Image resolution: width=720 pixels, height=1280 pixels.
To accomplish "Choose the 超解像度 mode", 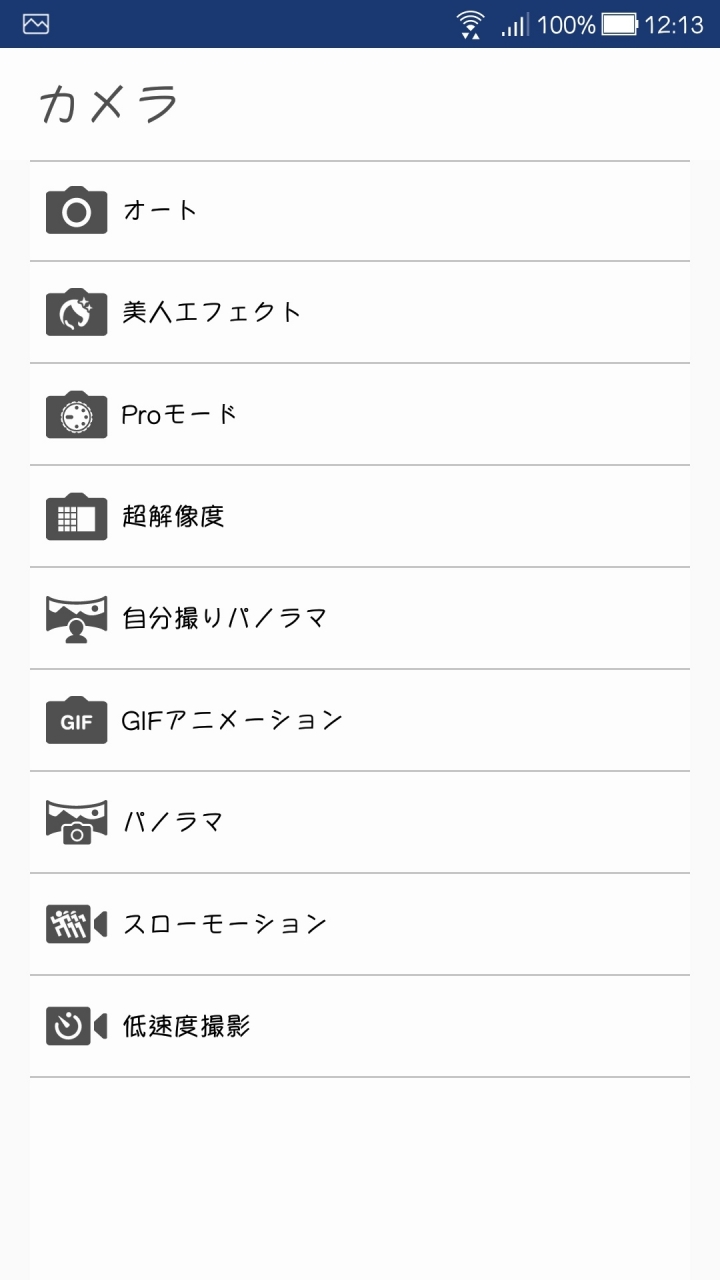I will 360,516.
